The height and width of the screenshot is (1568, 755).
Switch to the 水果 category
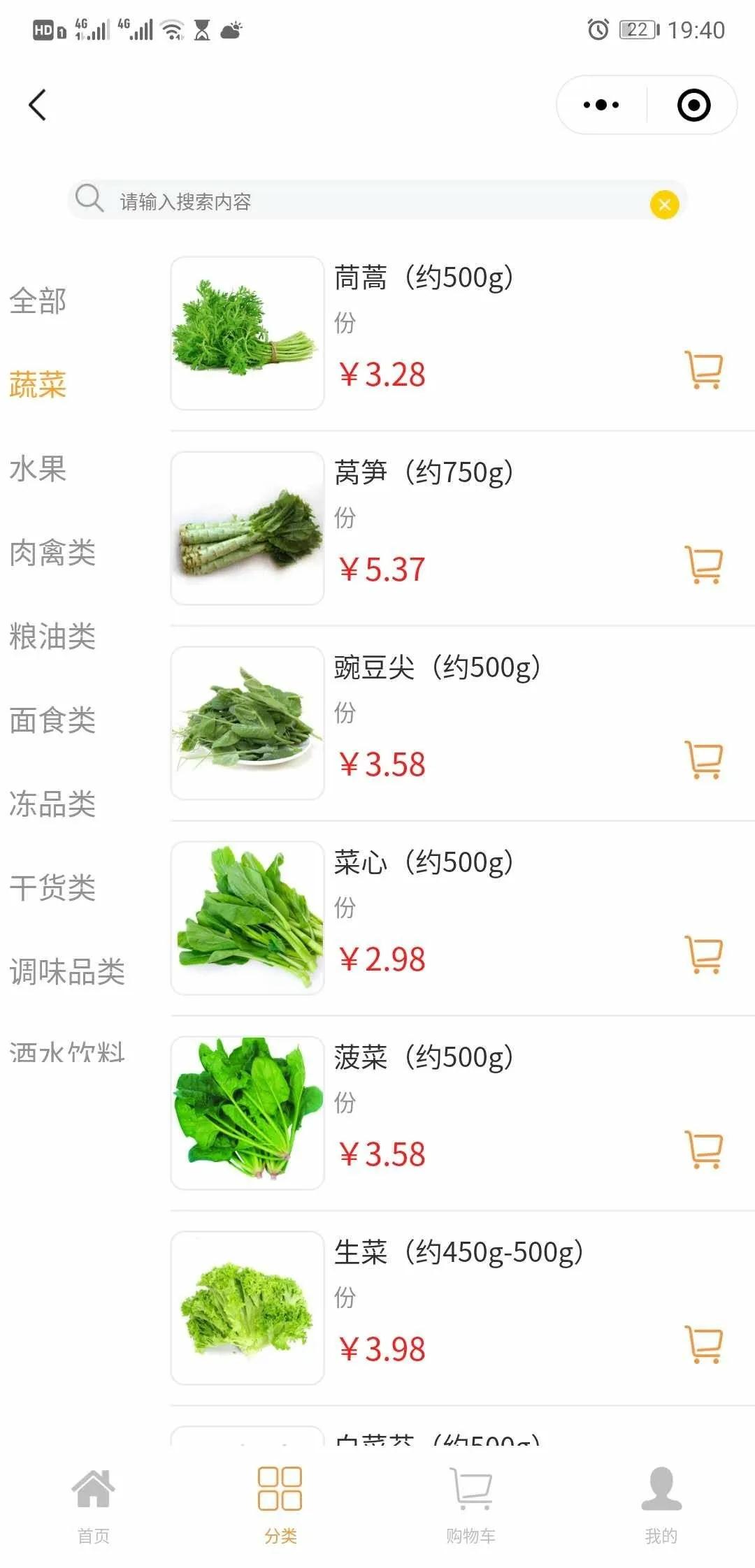38,469
